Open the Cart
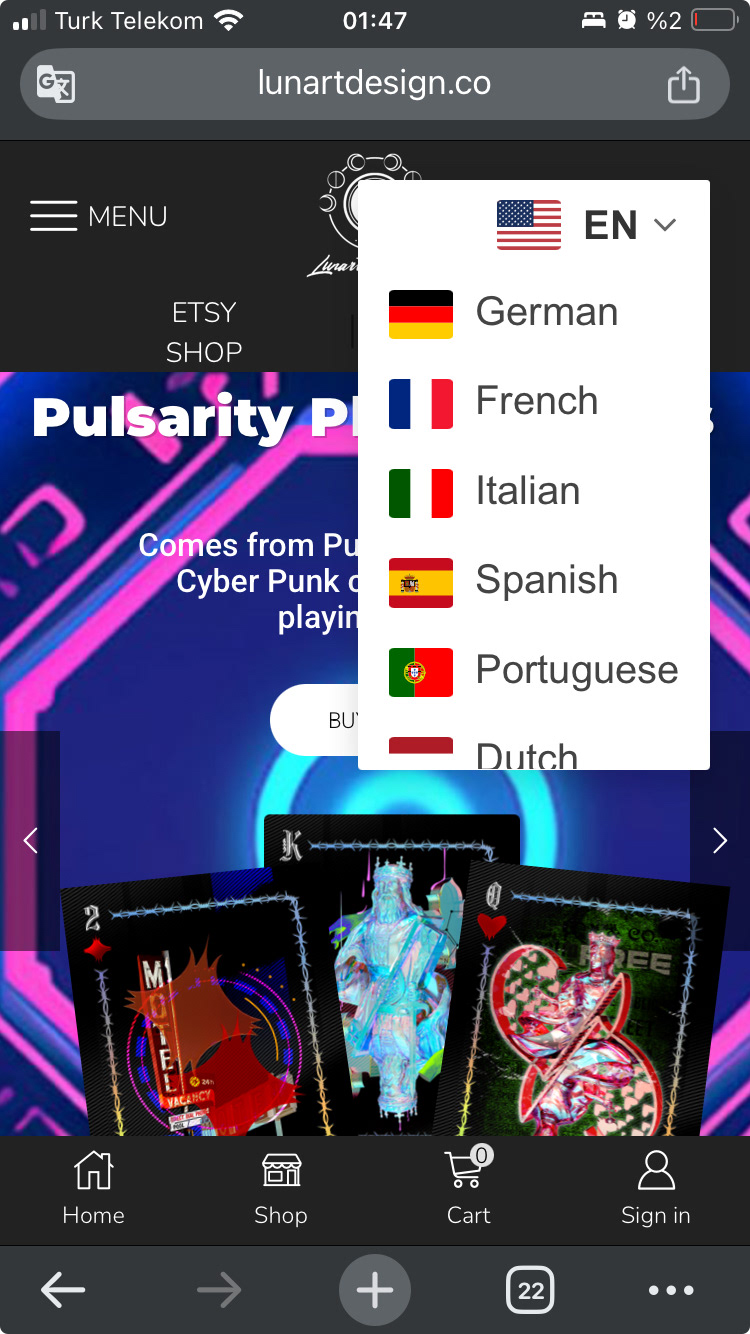 click(468, 1189)
